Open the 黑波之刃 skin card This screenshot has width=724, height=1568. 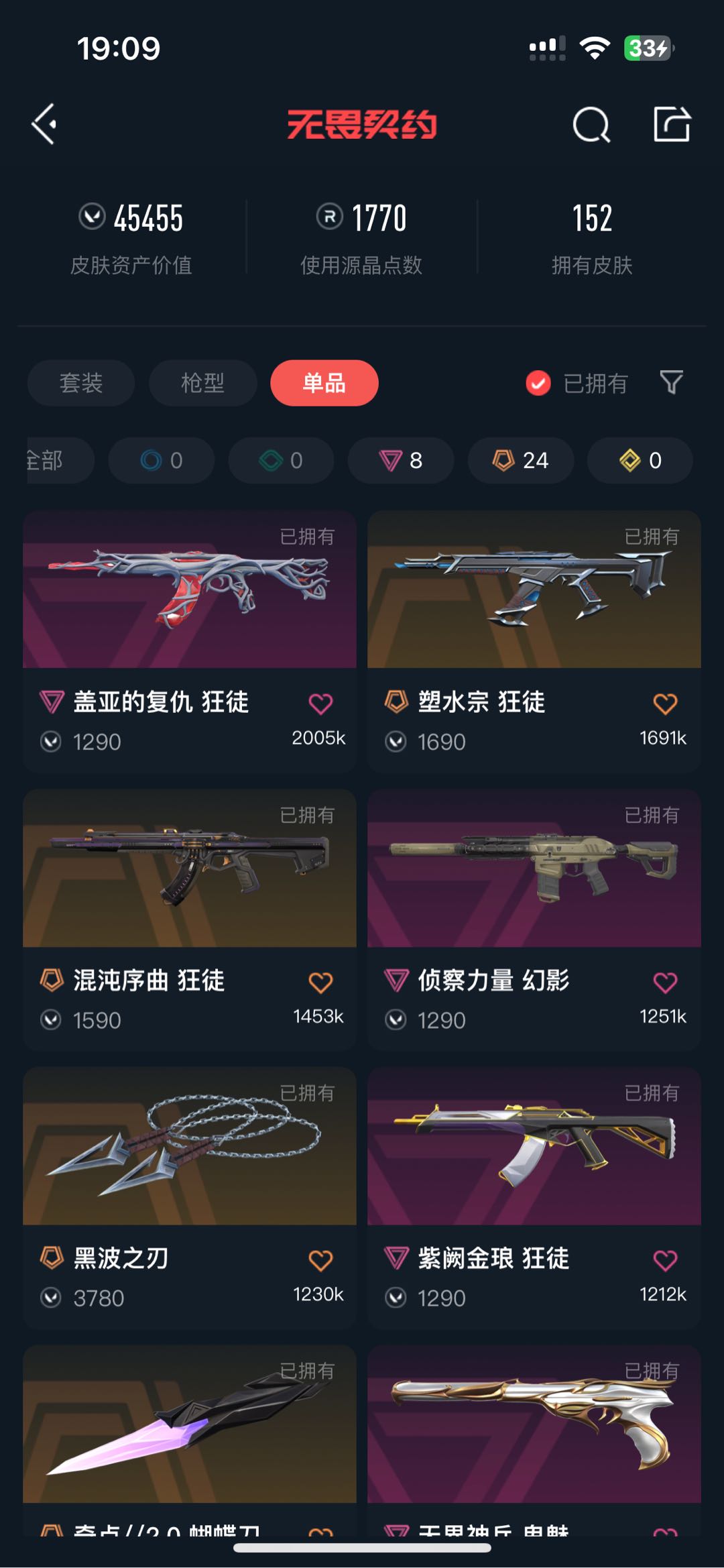click(x=190, y=1198)
